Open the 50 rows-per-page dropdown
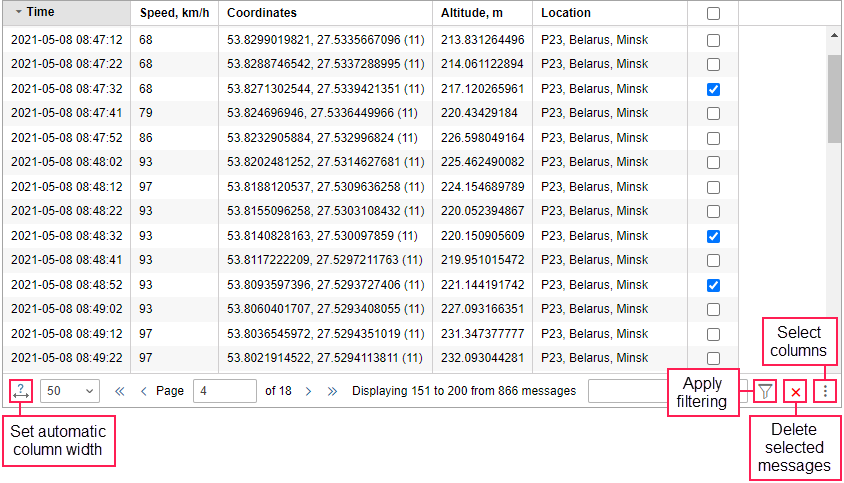The width and height of the screenshot is (844, 483). [x=70, y=391]
